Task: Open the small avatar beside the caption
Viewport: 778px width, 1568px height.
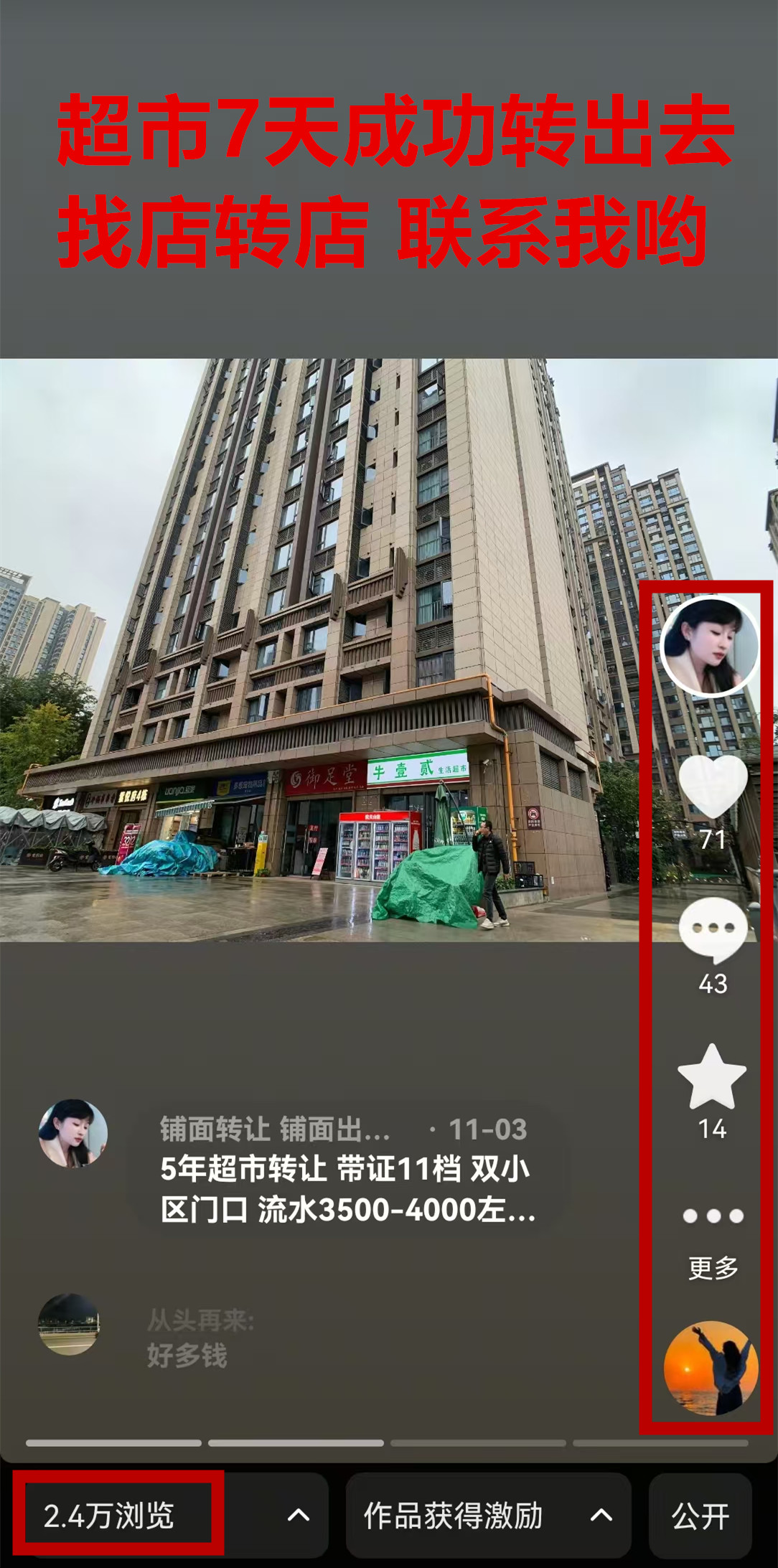Action: 72,1134
